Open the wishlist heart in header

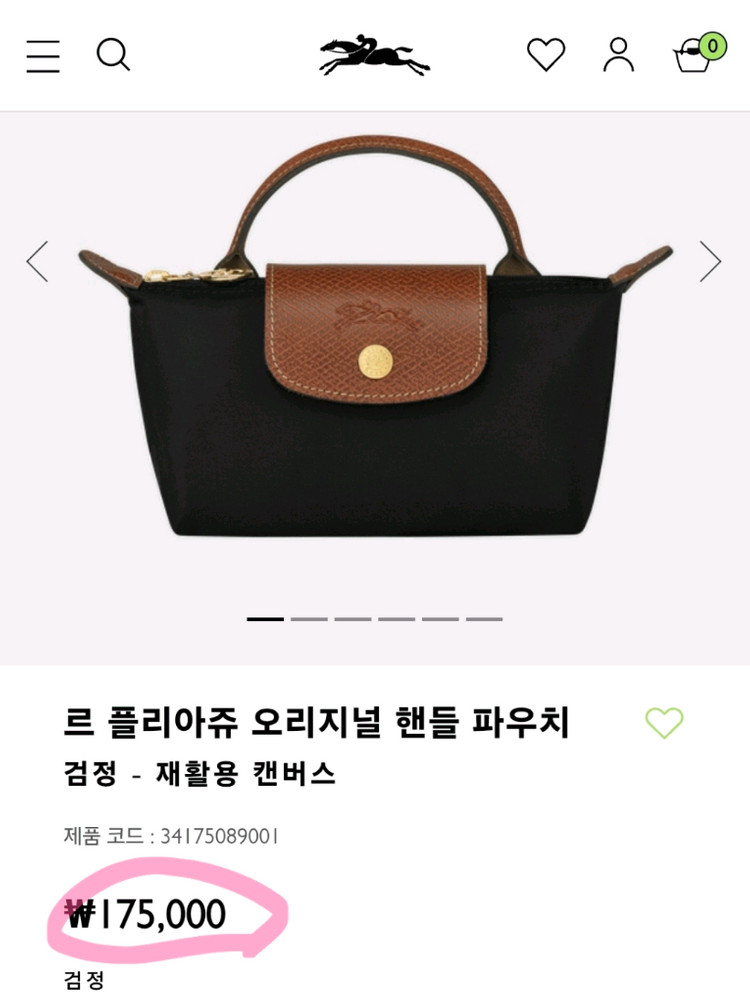[546, 54]
